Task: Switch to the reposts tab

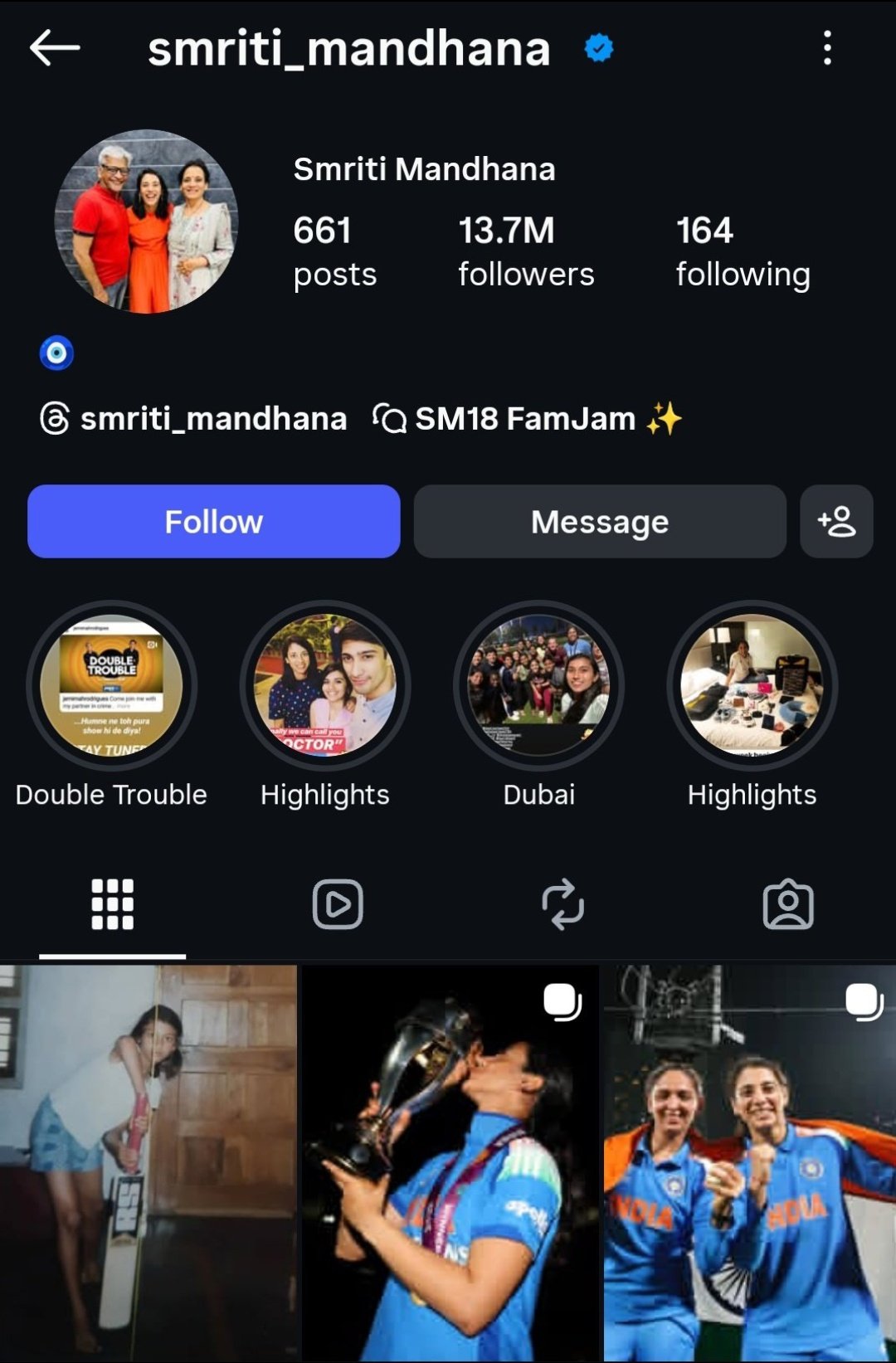Action: point(562,904)
